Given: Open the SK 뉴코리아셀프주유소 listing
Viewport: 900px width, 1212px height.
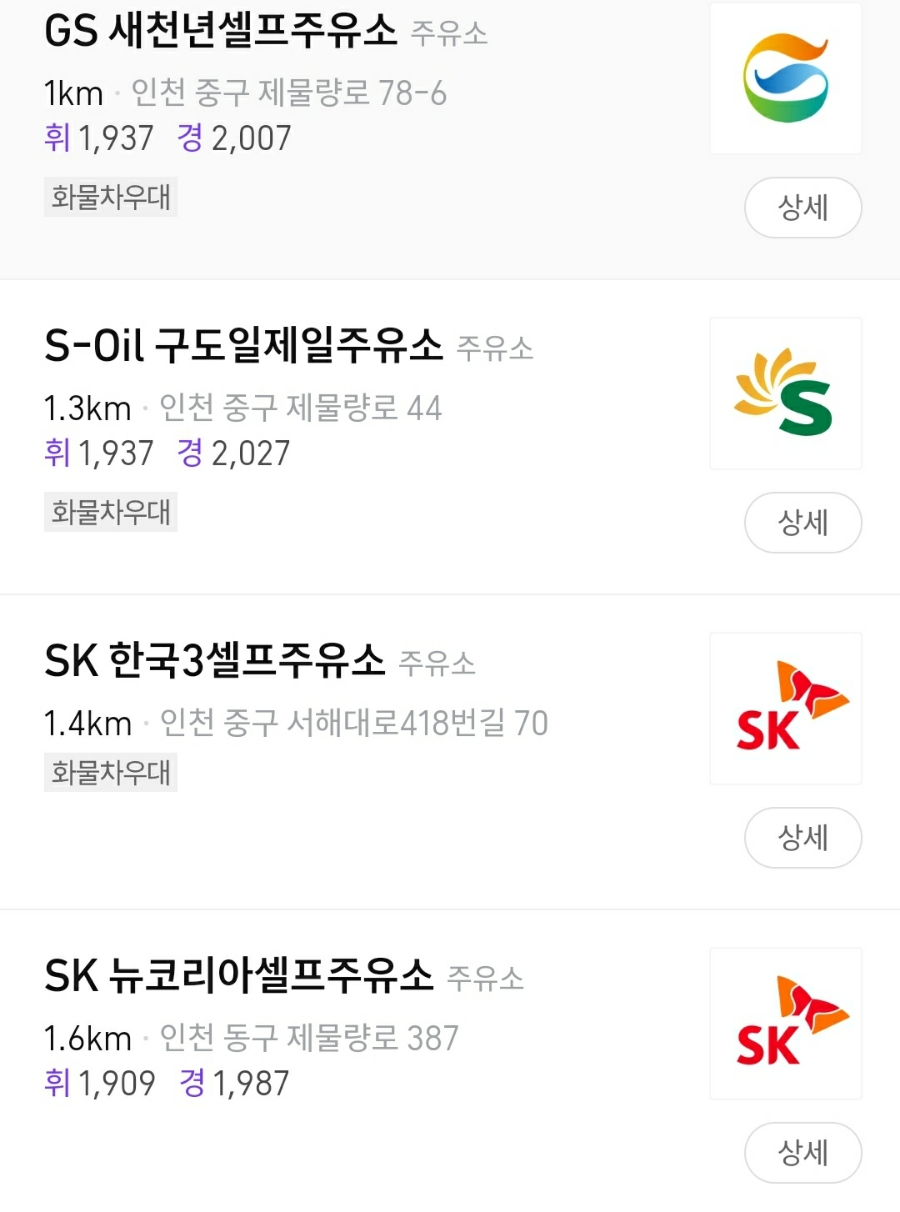Looking at the screenshot, I should tap(239, 977).
